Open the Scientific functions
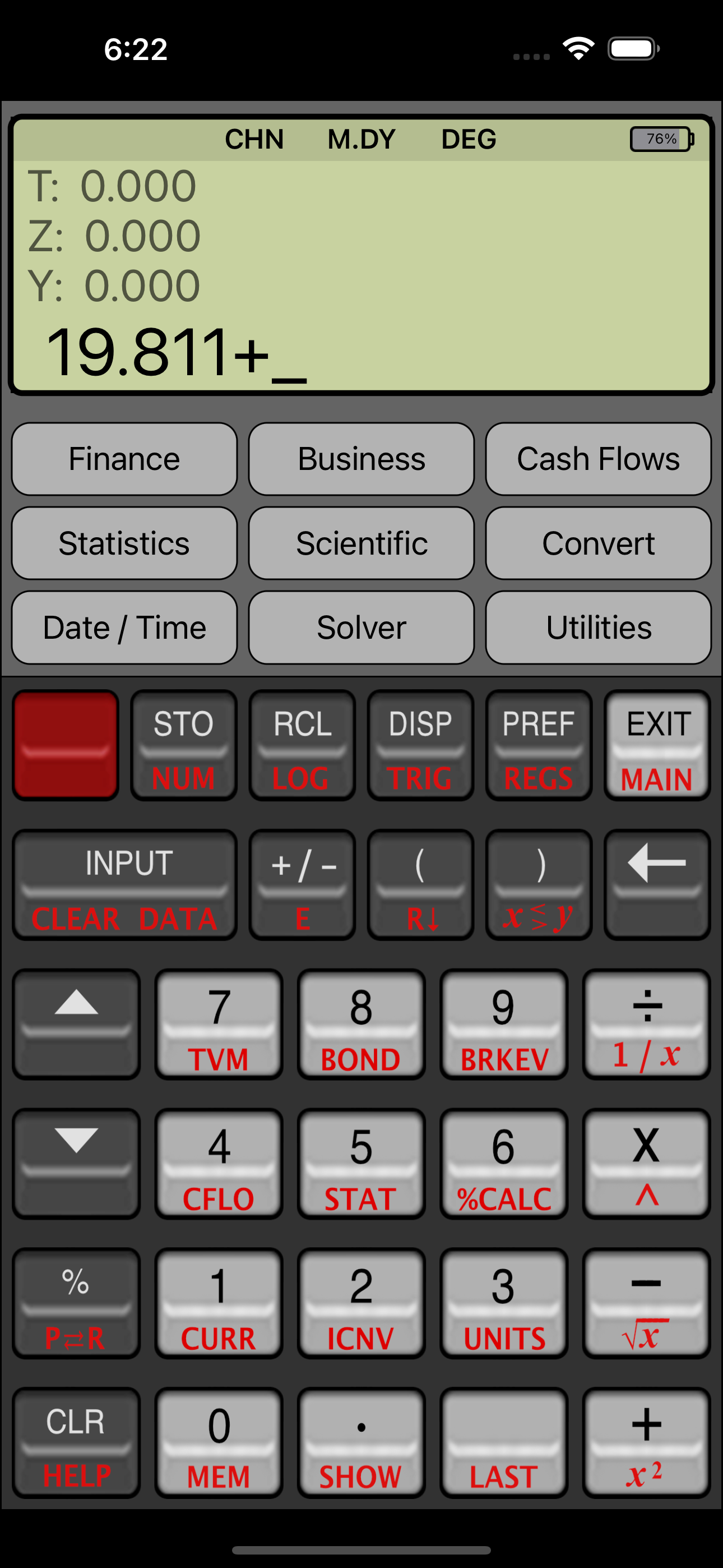 coord(361,543)
